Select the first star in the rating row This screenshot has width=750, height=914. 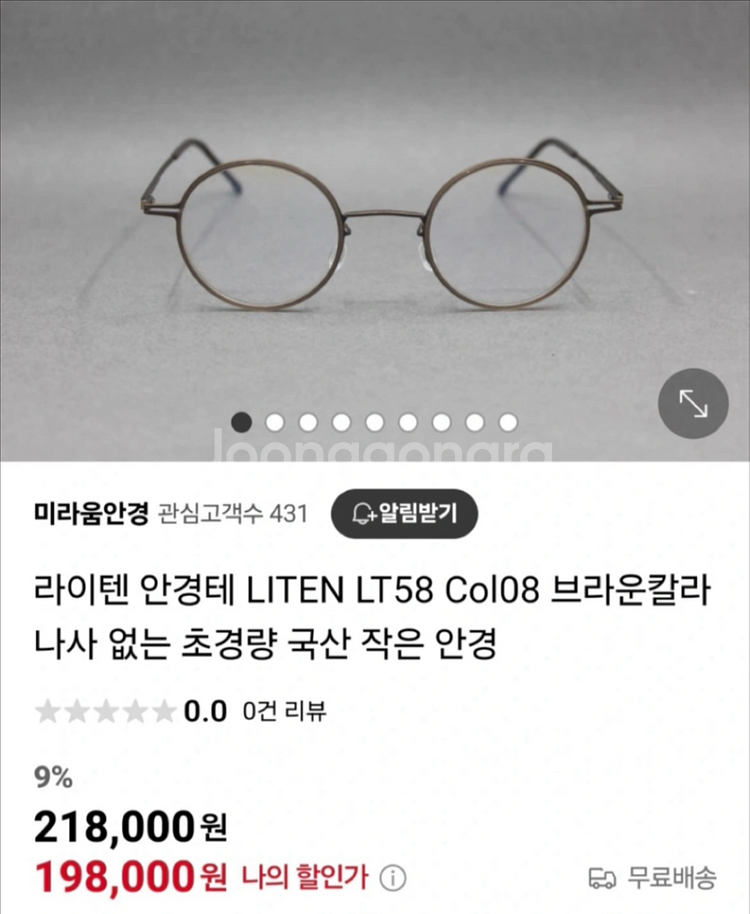[x=45, y=711]
